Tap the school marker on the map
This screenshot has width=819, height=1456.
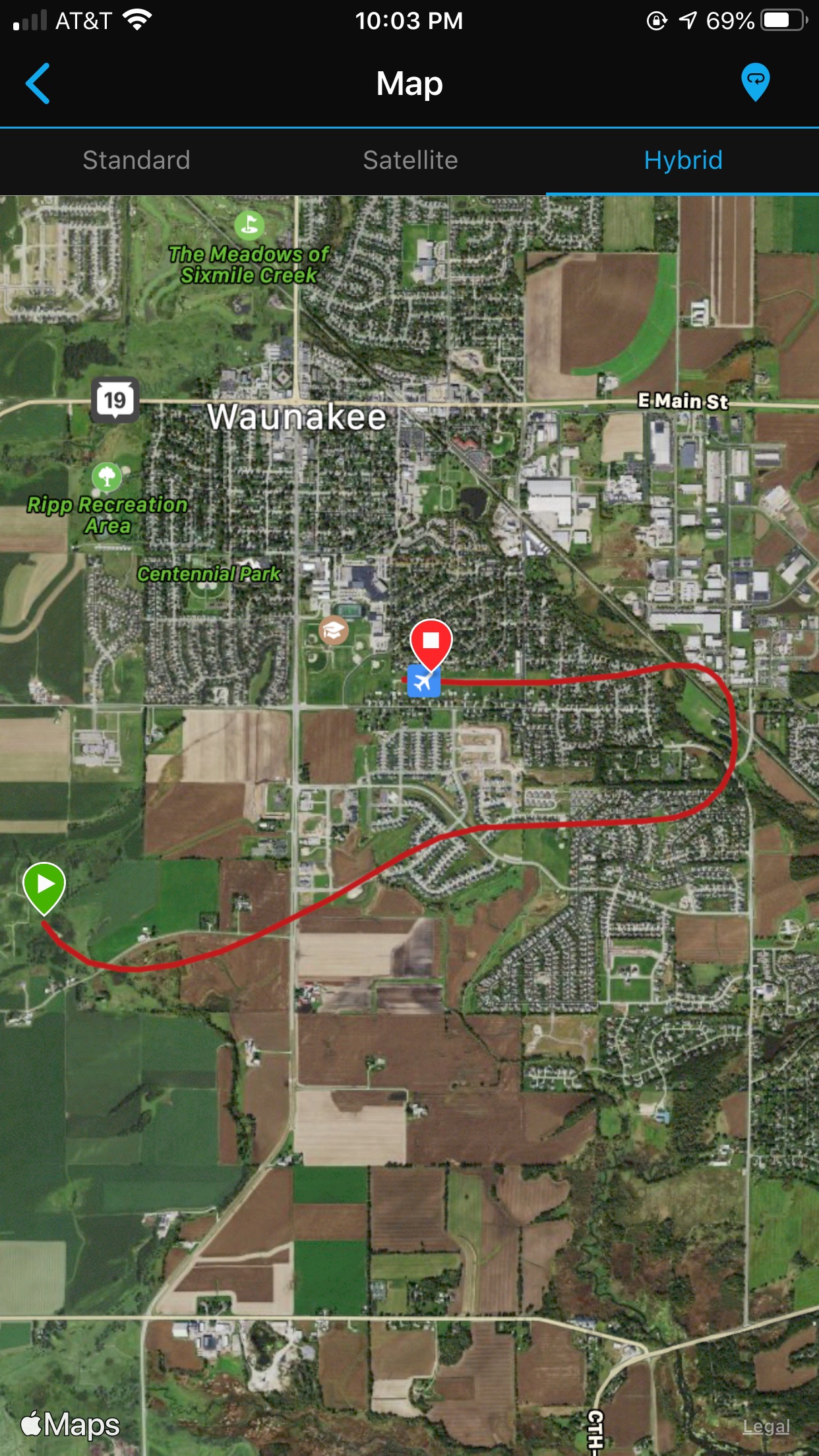point(334,631)
